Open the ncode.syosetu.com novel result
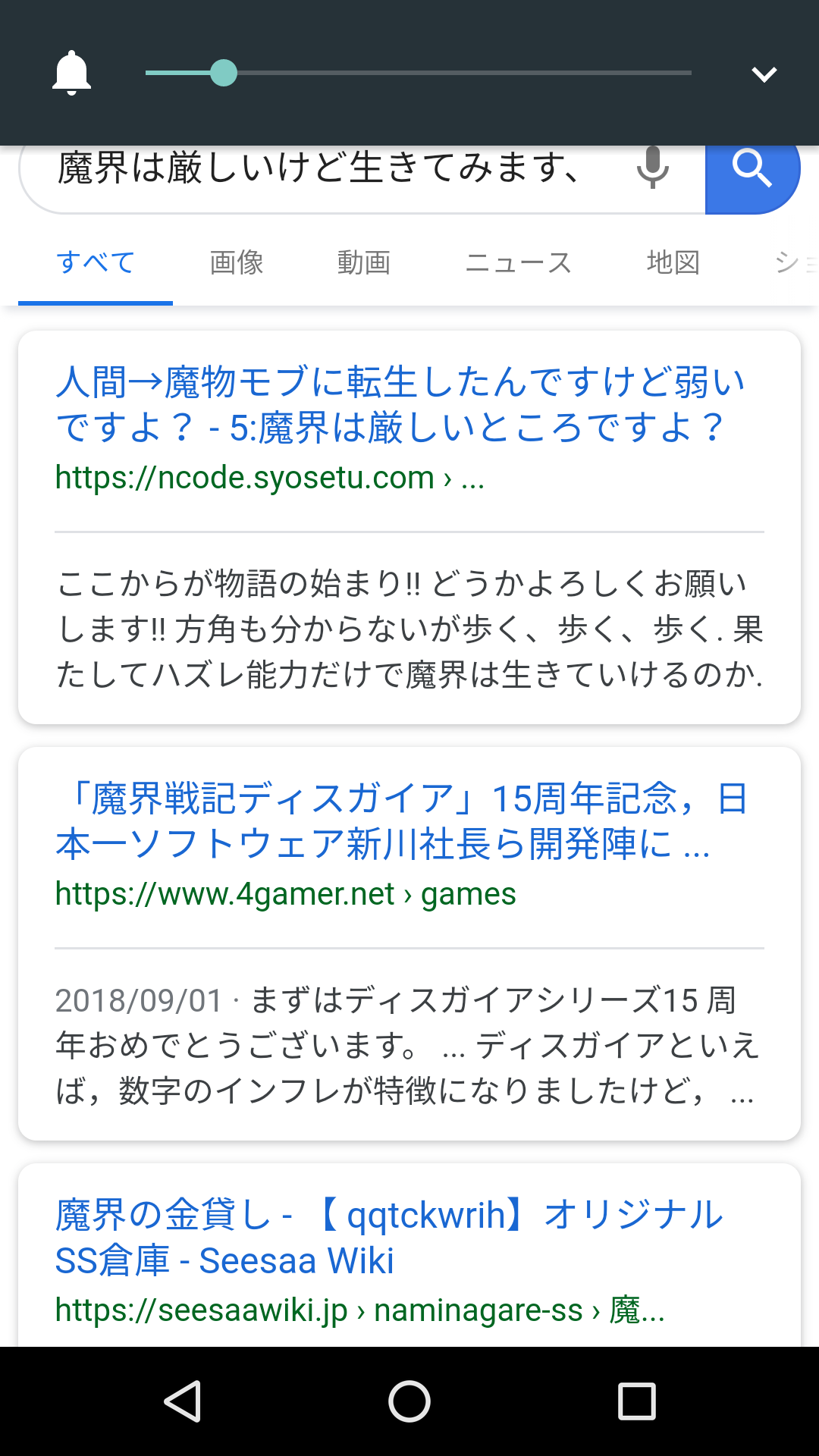The image size is (819, 1456). 400,405
